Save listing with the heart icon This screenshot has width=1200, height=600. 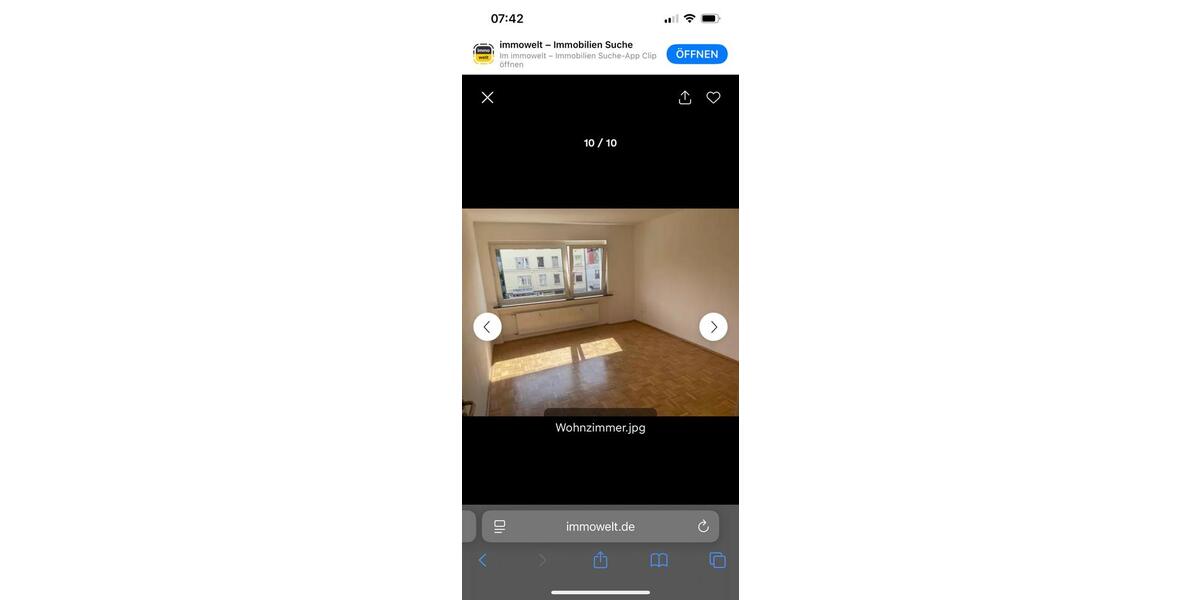(x=713, y=97)
